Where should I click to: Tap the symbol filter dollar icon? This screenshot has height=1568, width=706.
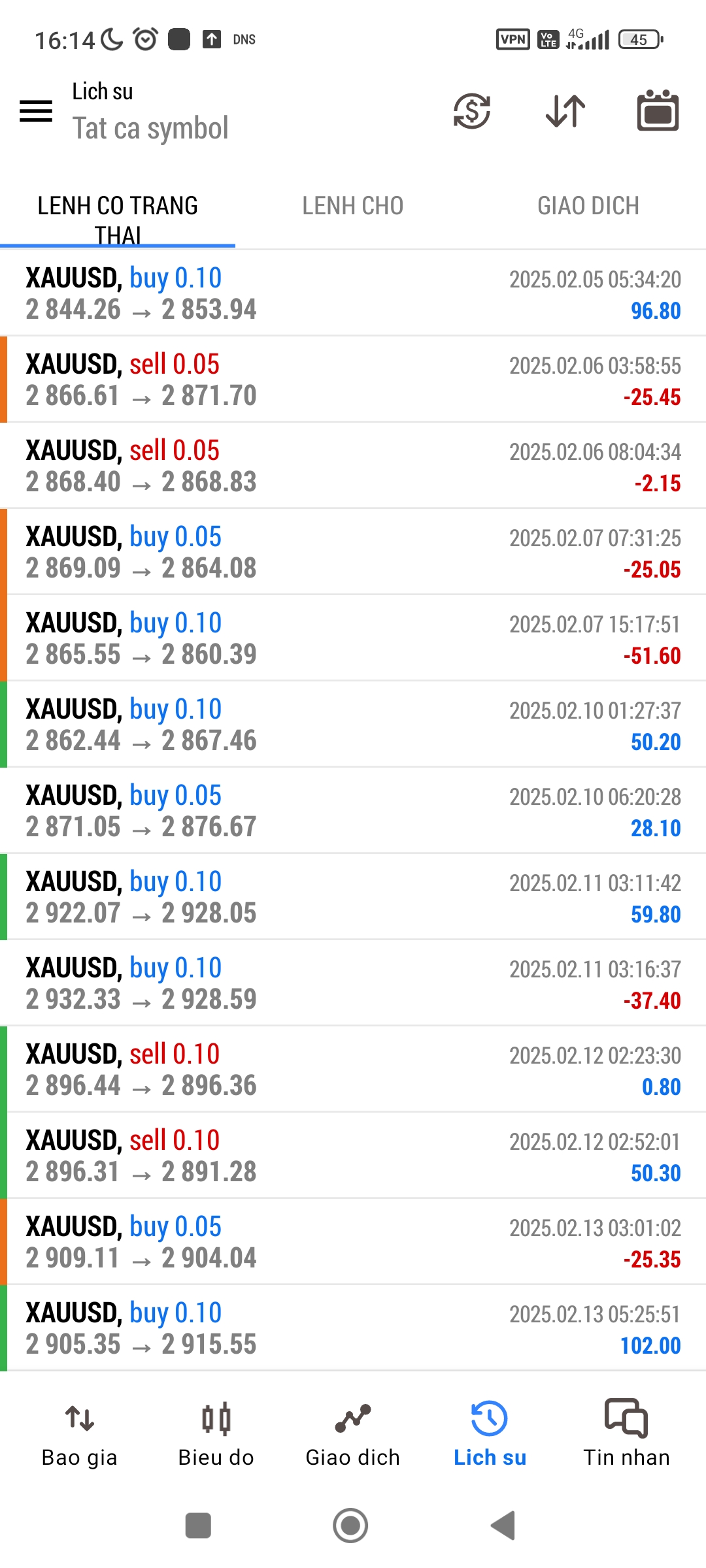coord(471,111)
